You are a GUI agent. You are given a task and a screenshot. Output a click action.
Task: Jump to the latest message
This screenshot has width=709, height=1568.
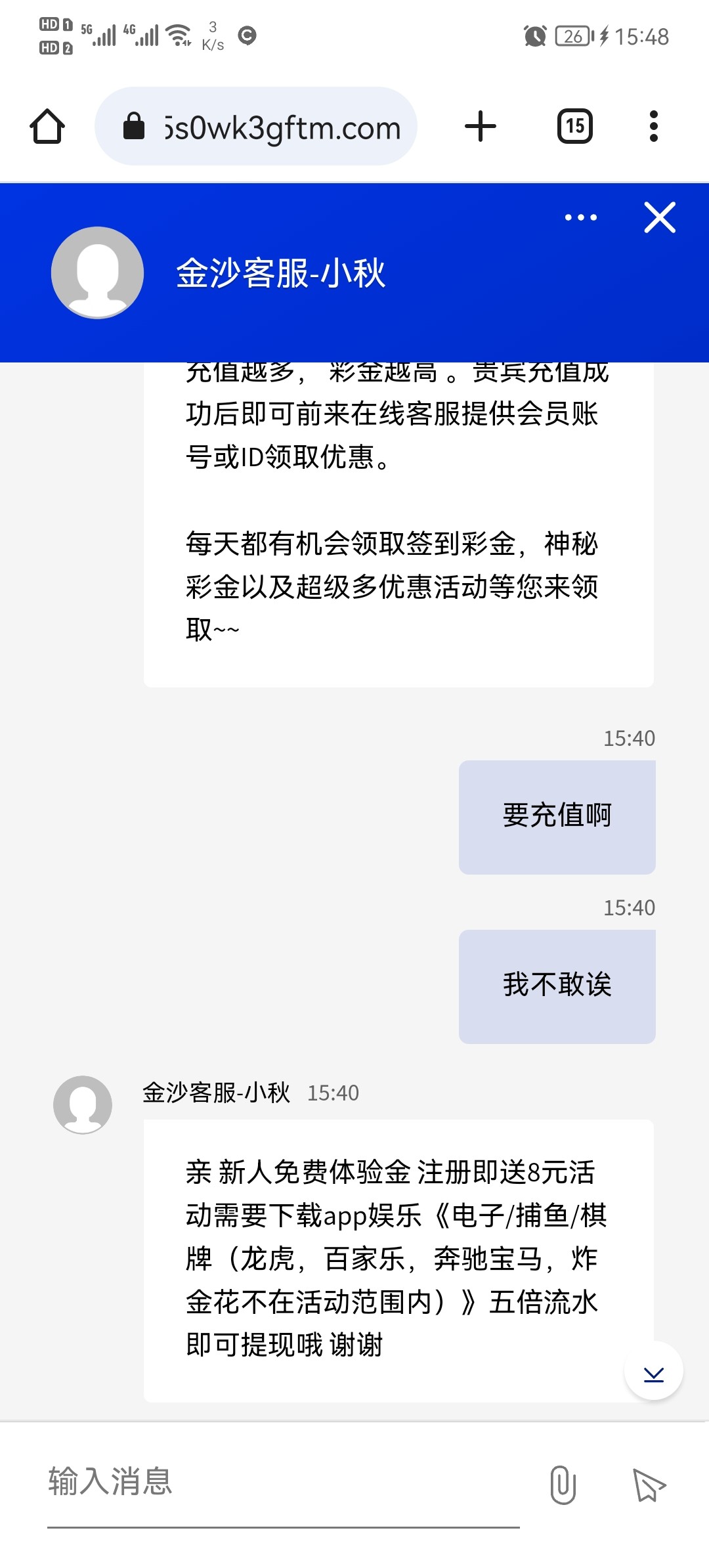coord(654,1371)
